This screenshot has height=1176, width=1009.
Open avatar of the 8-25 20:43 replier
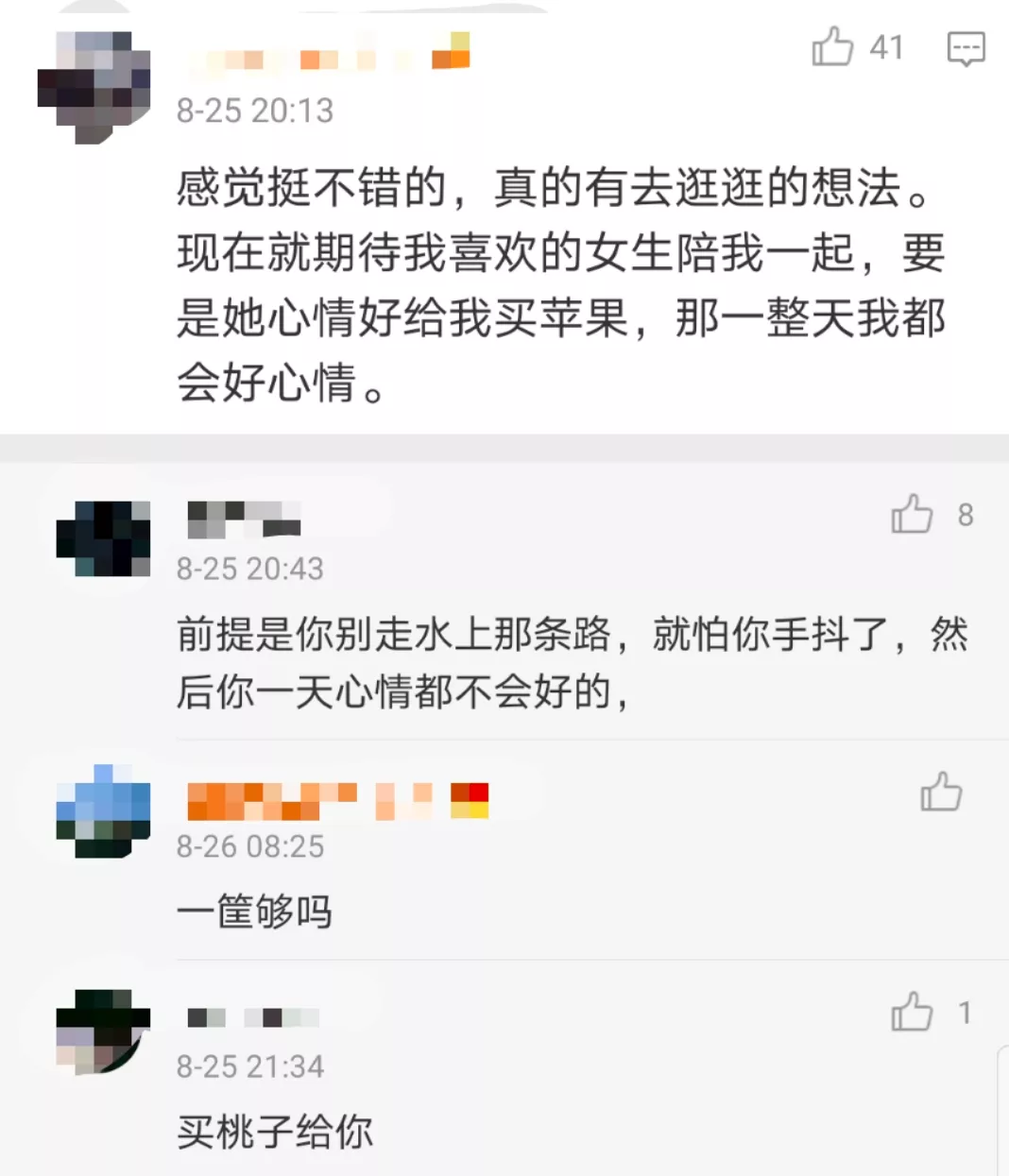tap(103, 538)
